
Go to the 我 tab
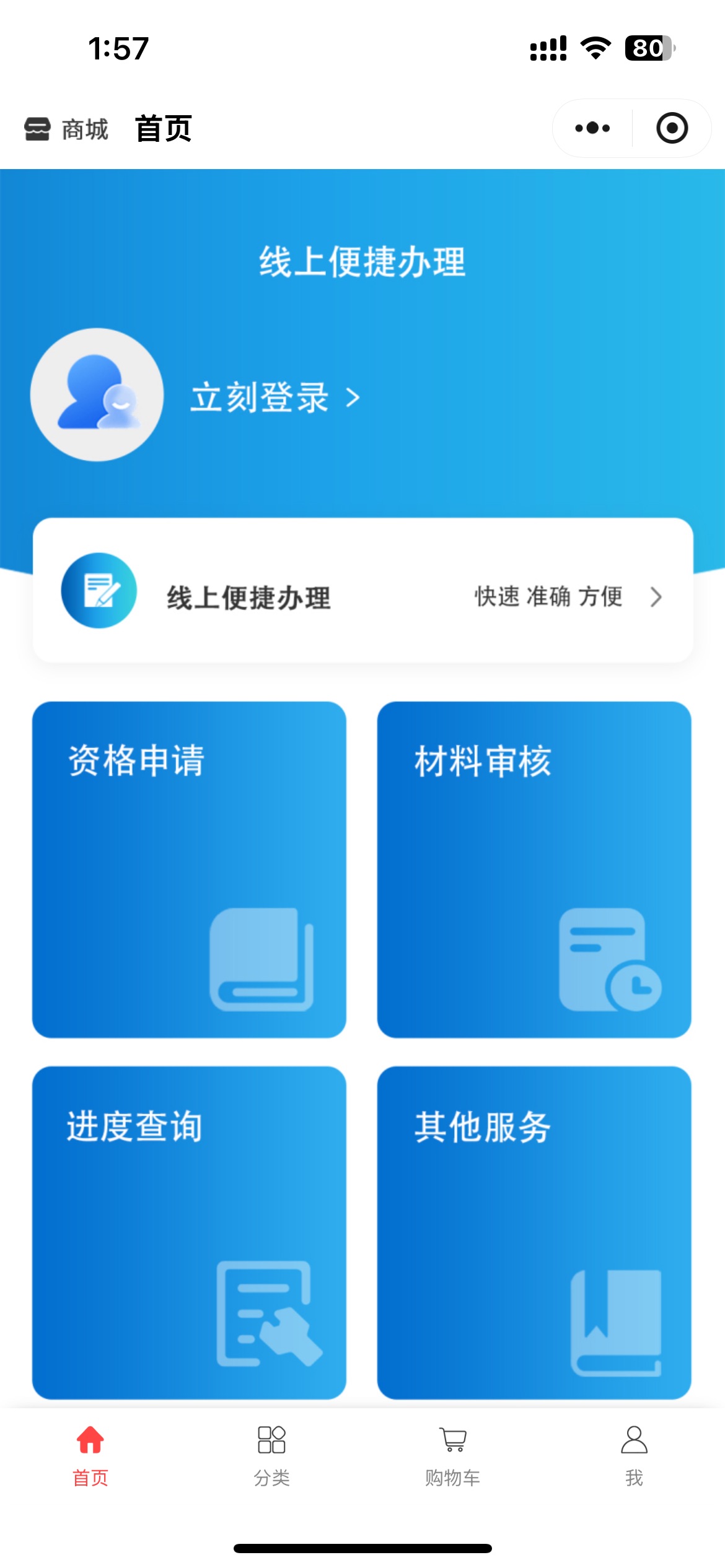pyautogui.click(x=634, y=1456)
